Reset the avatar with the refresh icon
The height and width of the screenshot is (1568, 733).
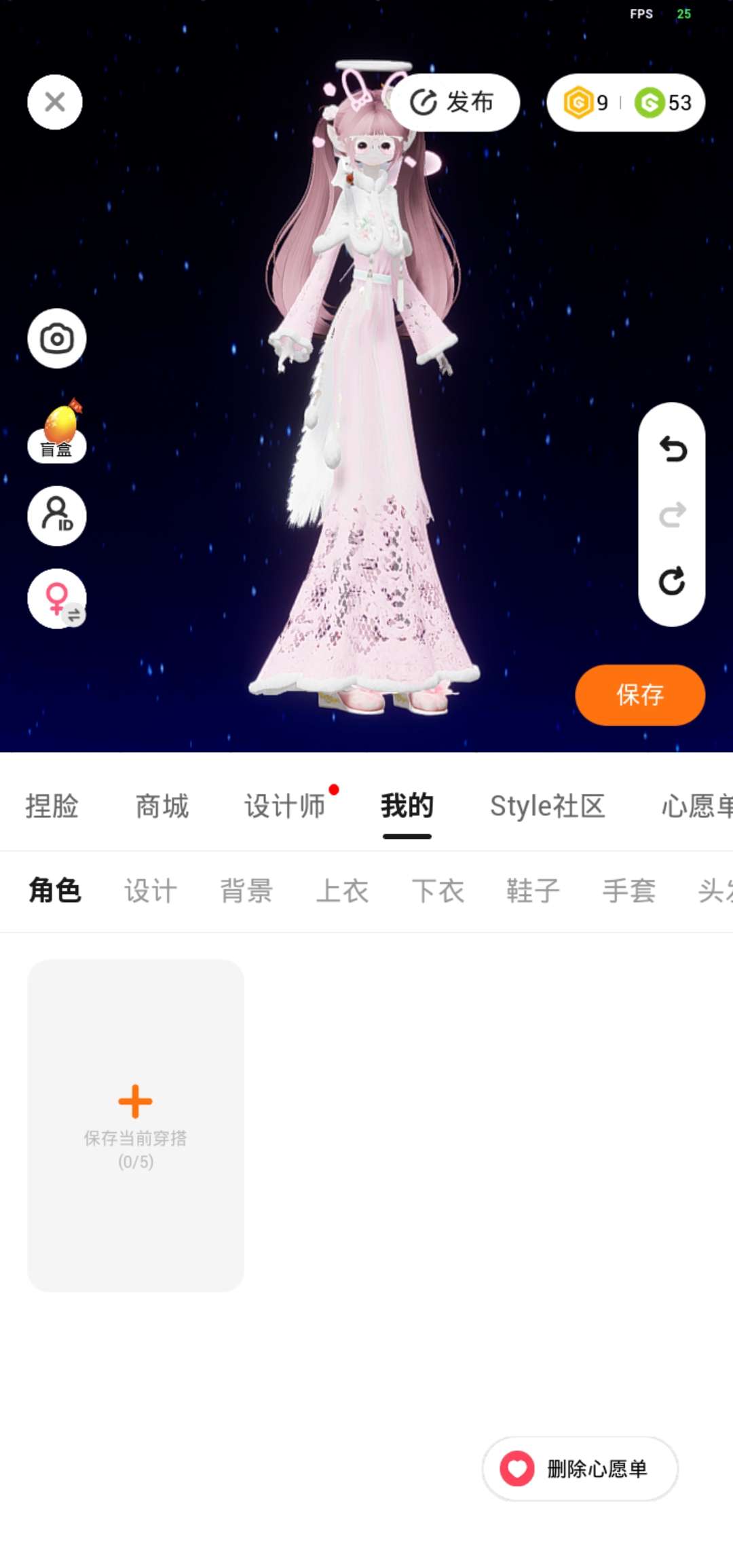point(672,581)
